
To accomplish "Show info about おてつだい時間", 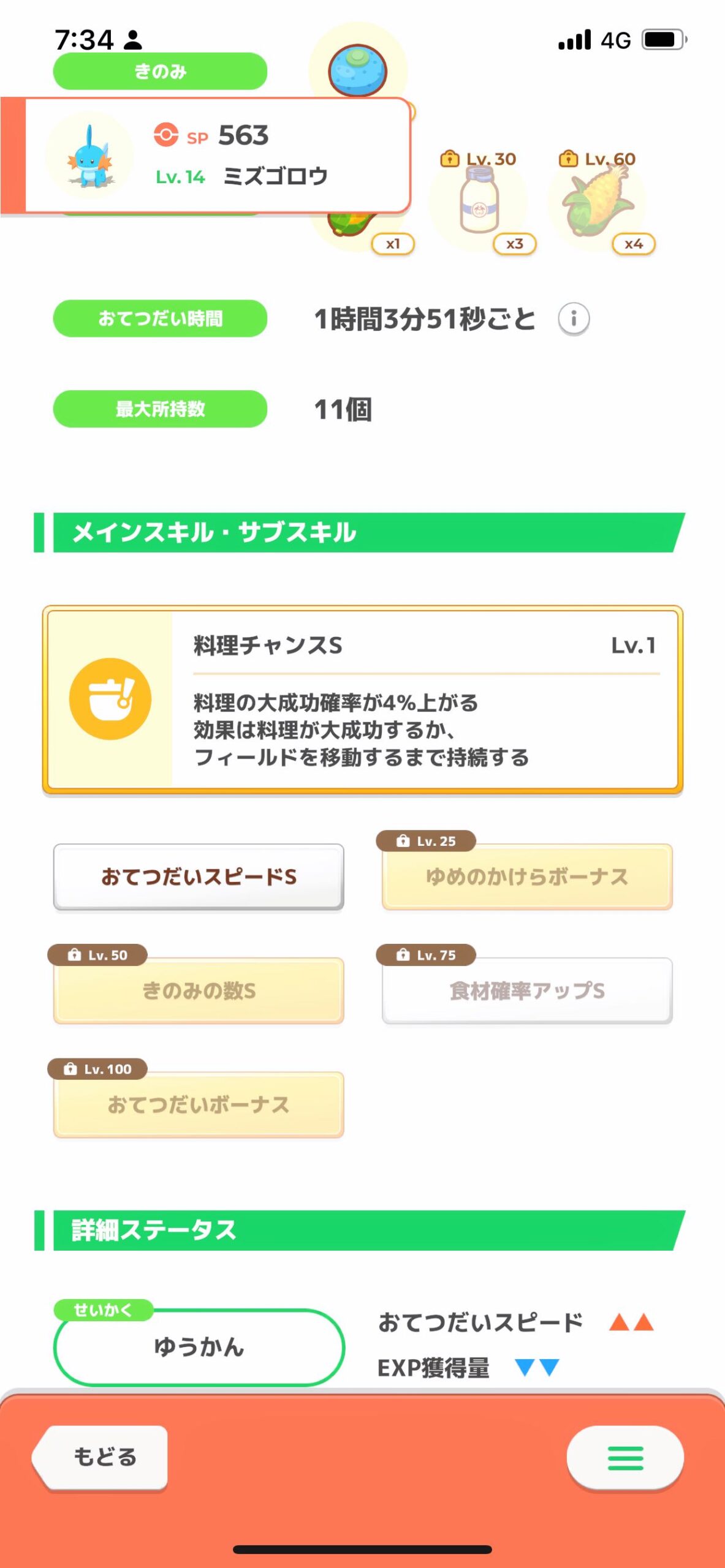I will (x=574, y=318).
